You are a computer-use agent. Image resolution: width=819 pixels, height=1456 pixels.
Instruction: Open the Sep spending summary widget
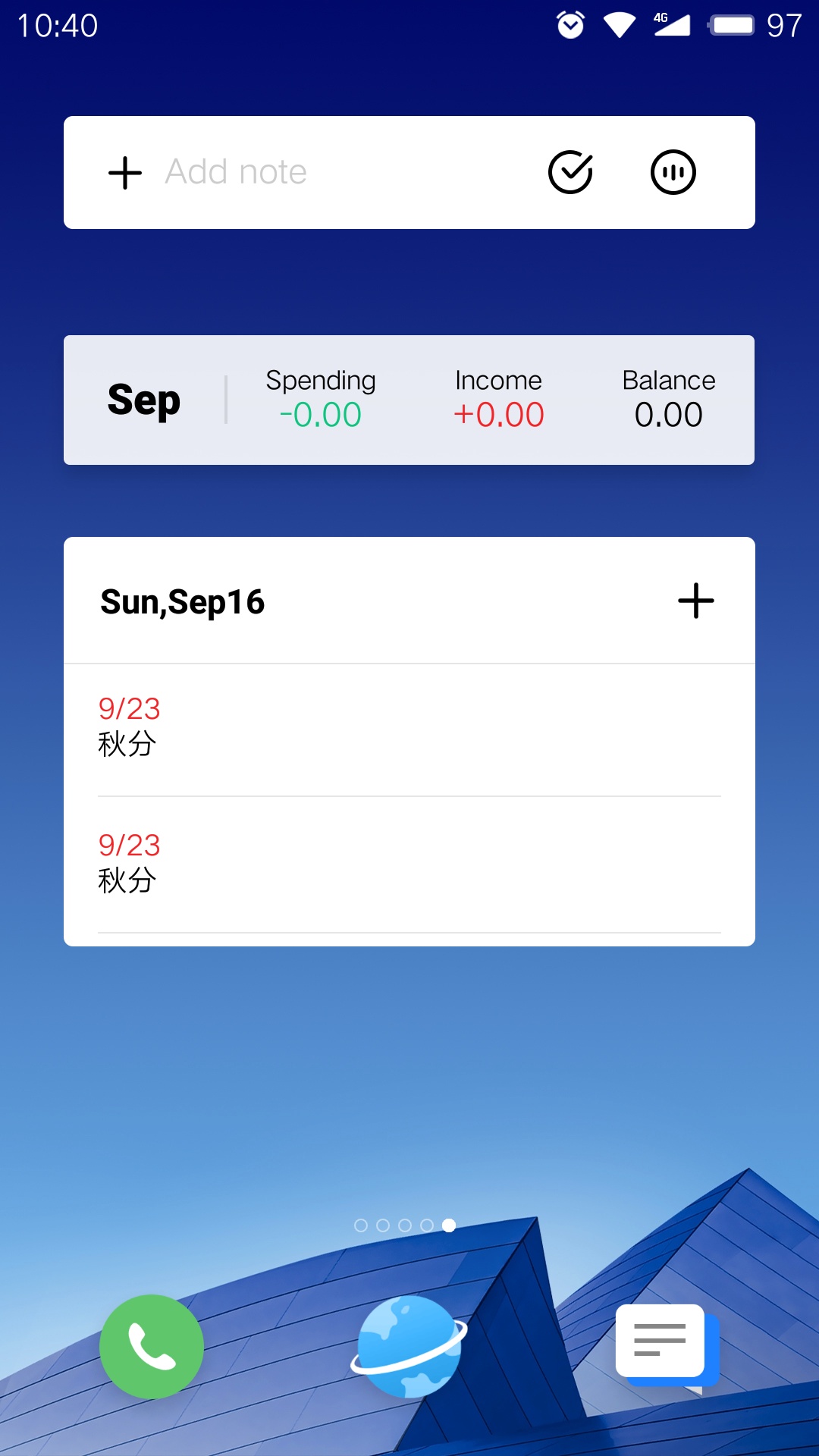[409, 400]
